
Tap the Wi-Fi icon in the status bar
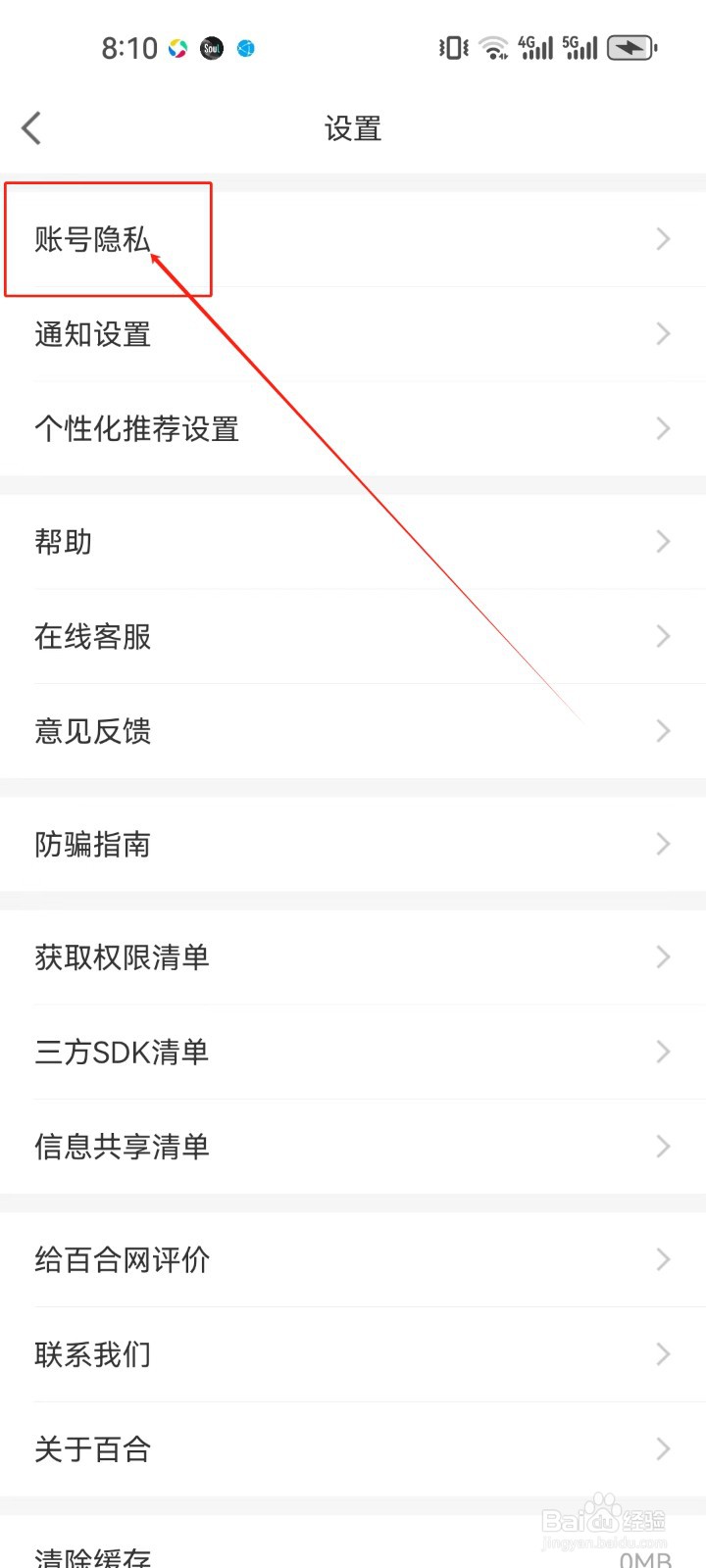pos(491,46)
